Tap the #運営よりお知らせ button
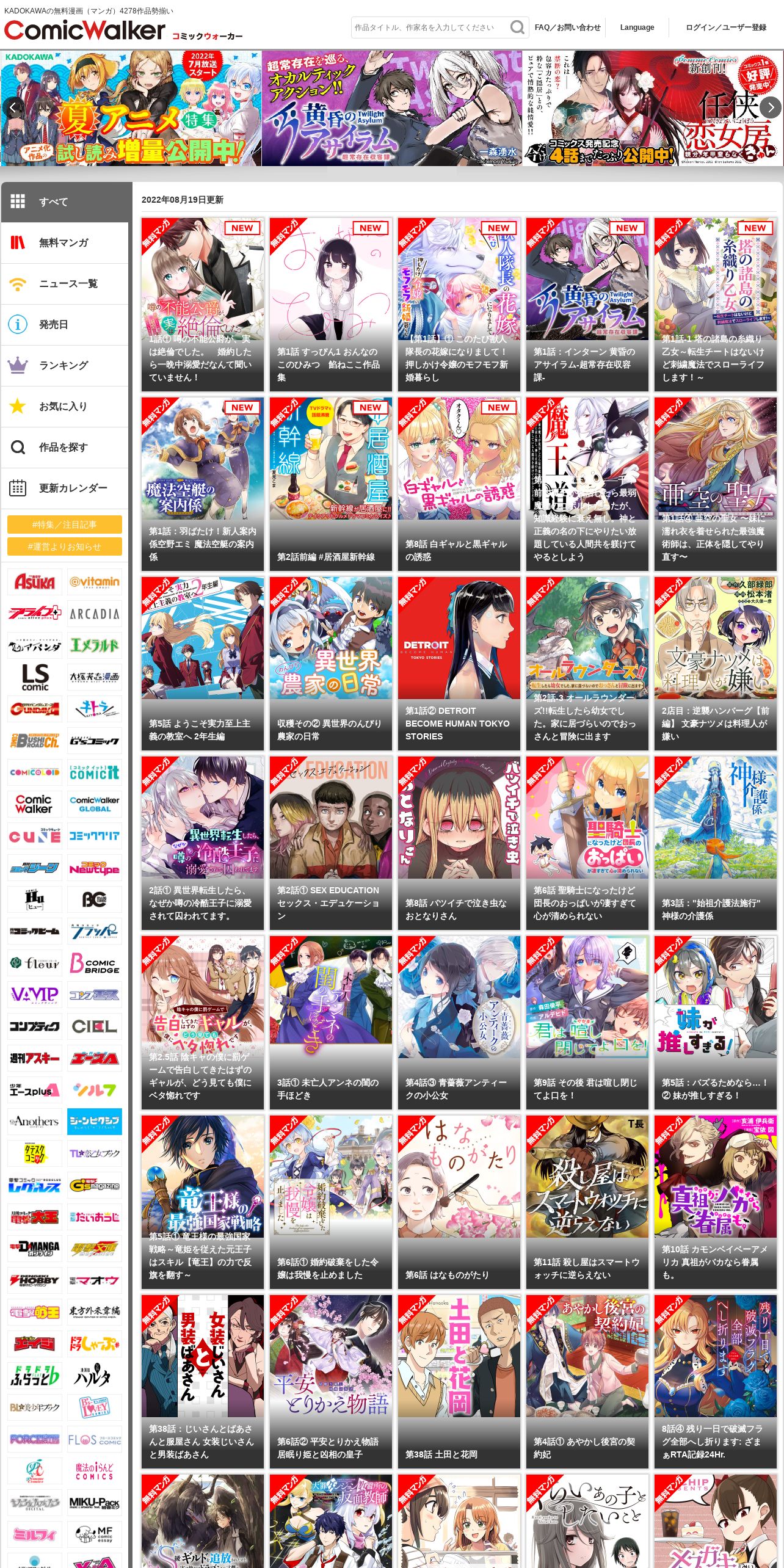 [65, 546]
